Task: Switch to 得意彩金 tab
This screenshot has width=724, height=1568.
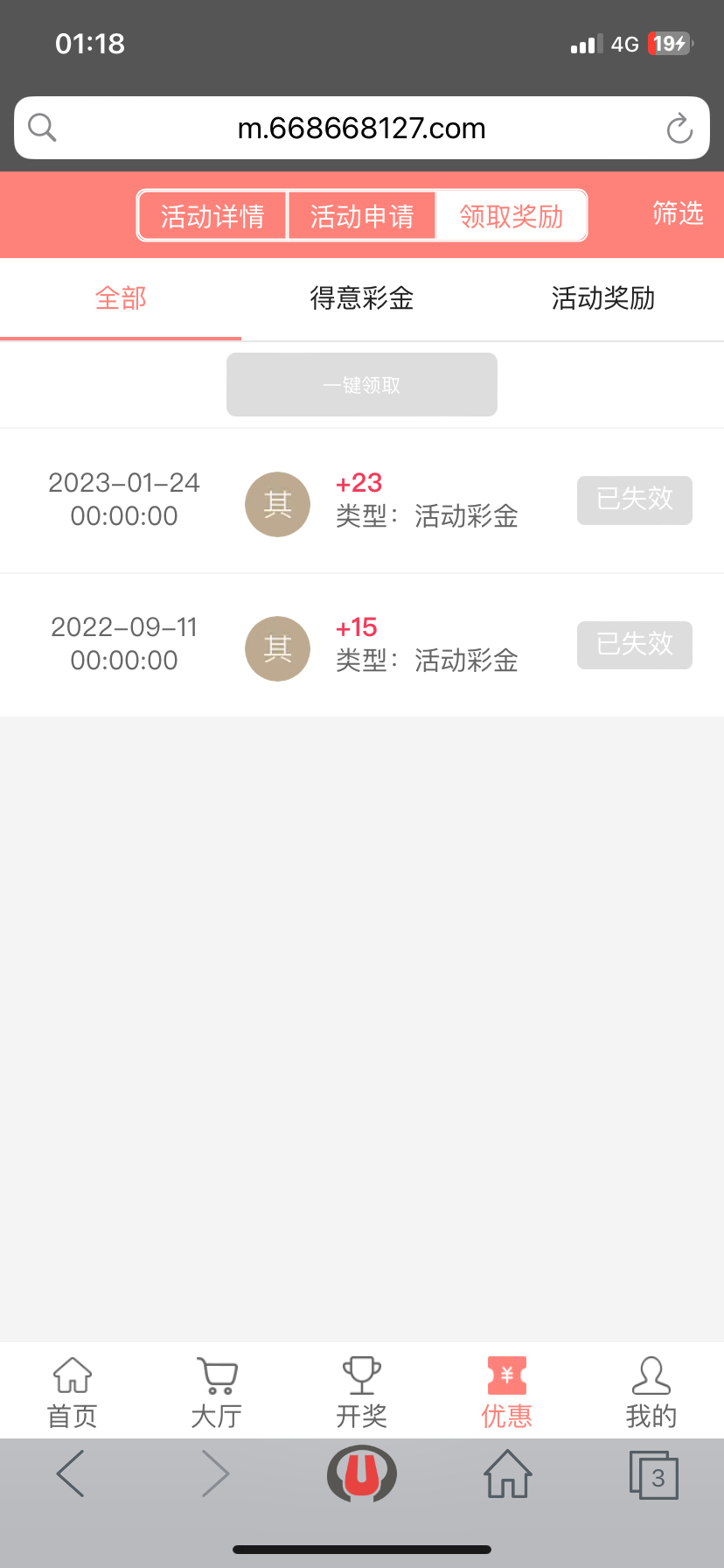Action: (x=362, y=298)
